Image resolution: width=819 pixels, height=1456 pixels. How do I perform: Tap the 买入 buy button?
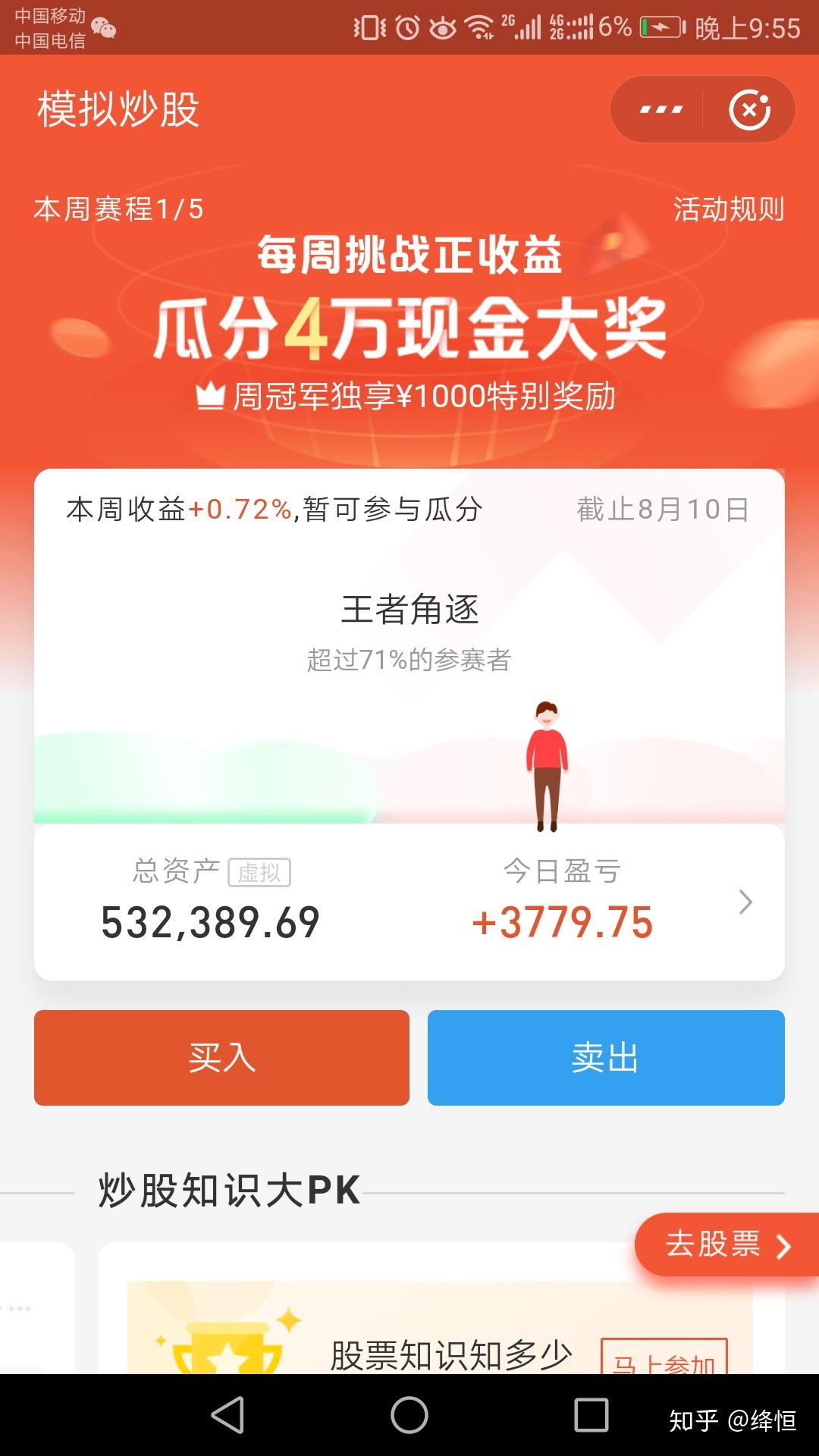[221, 1057]
